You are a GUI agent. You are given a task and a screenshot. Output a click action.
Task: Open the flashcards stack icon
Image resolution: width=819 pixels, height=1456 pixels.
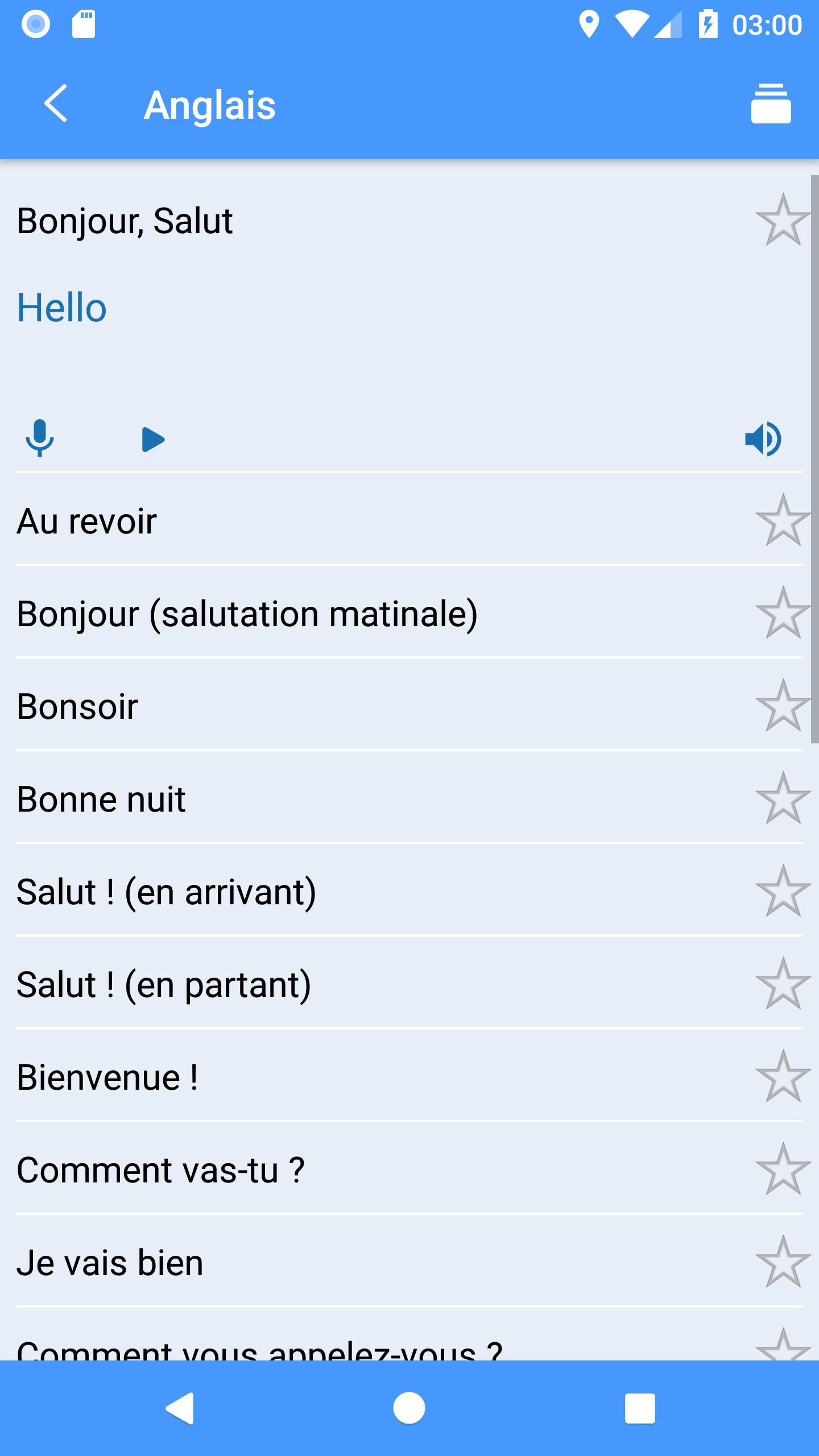pyautogui.click(x=771, y=104)
